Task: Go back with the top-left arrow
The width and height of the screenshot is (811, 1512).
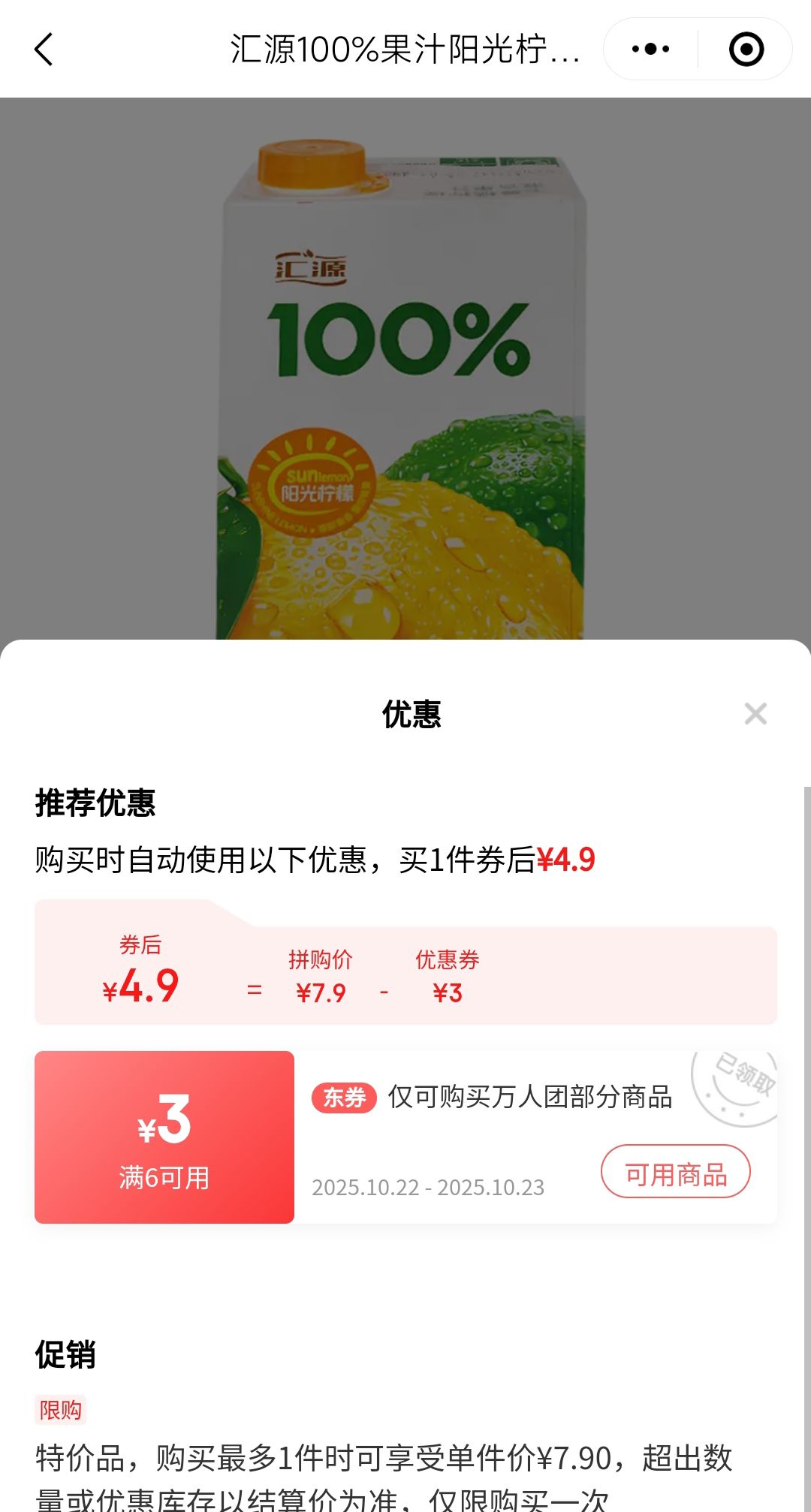Action: pyautogui.click(x=44, y=50)
